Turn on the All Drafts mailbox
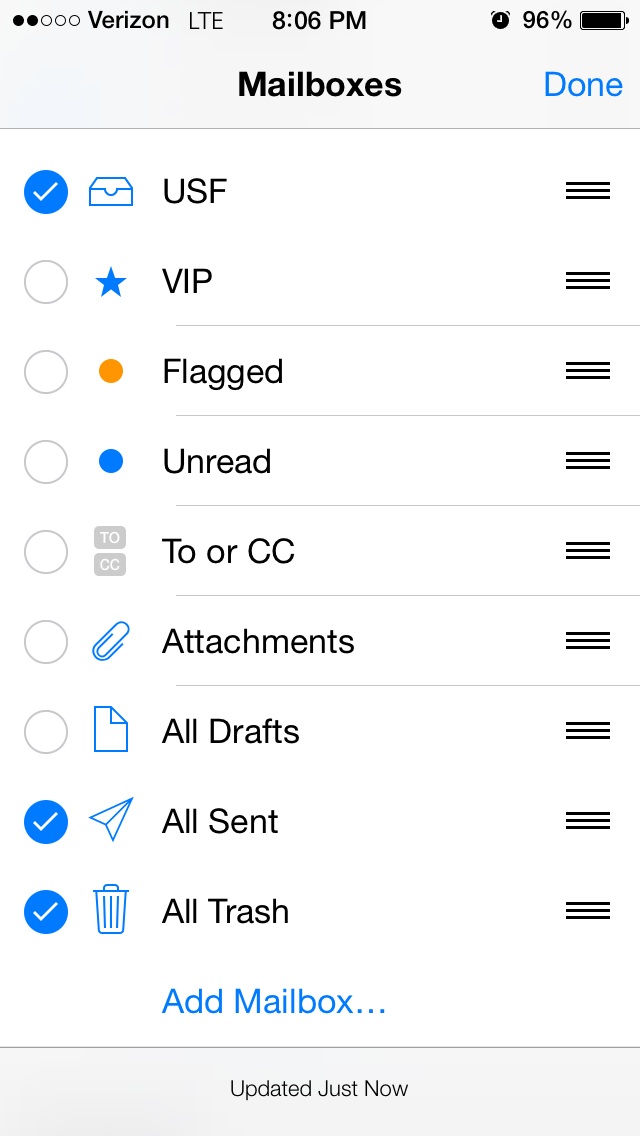This screenshot has width=640, height=1136. point(46,732)
